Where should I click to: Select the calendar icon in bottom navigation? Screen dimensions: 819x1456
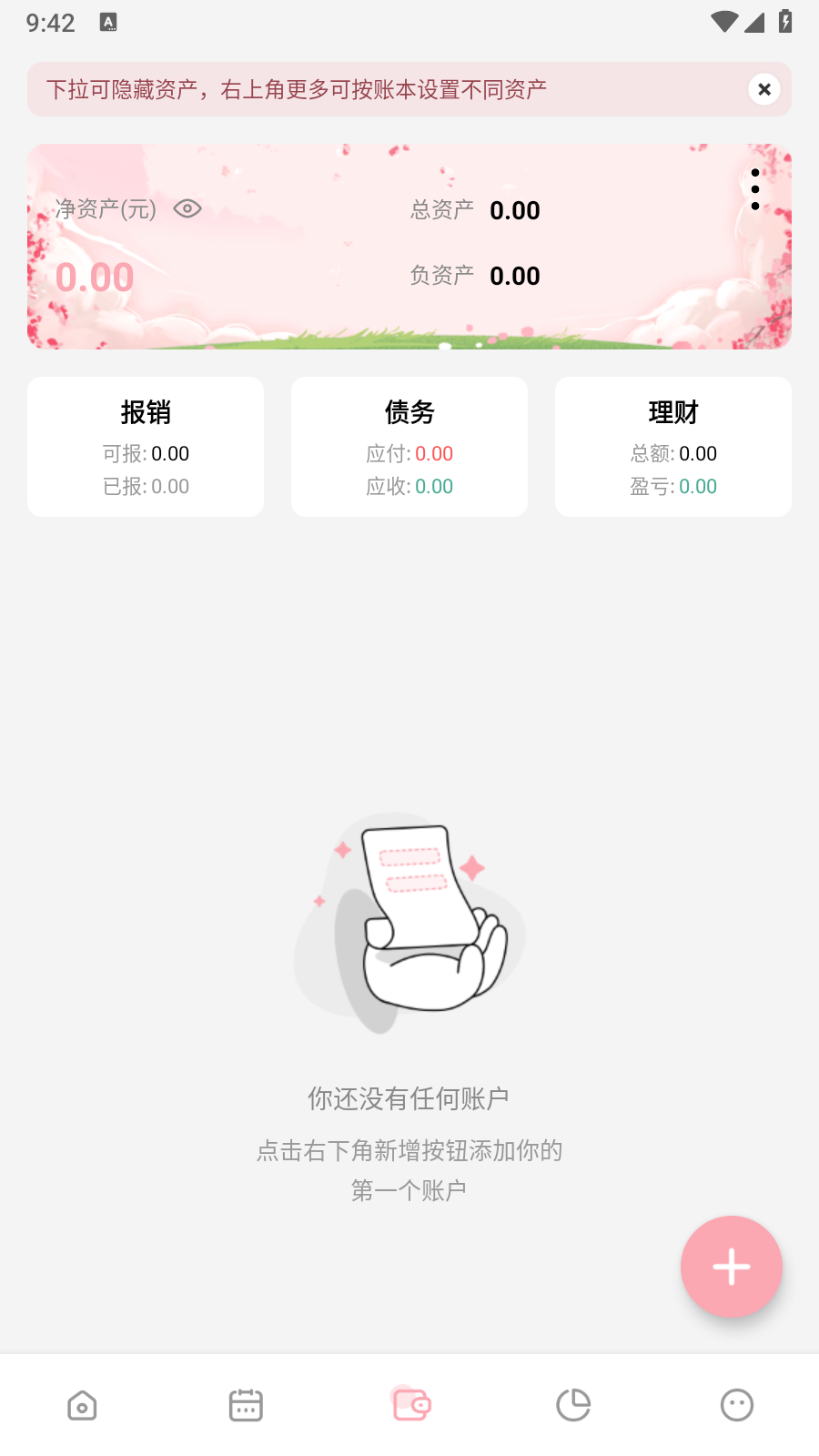tap(245, 1404)
